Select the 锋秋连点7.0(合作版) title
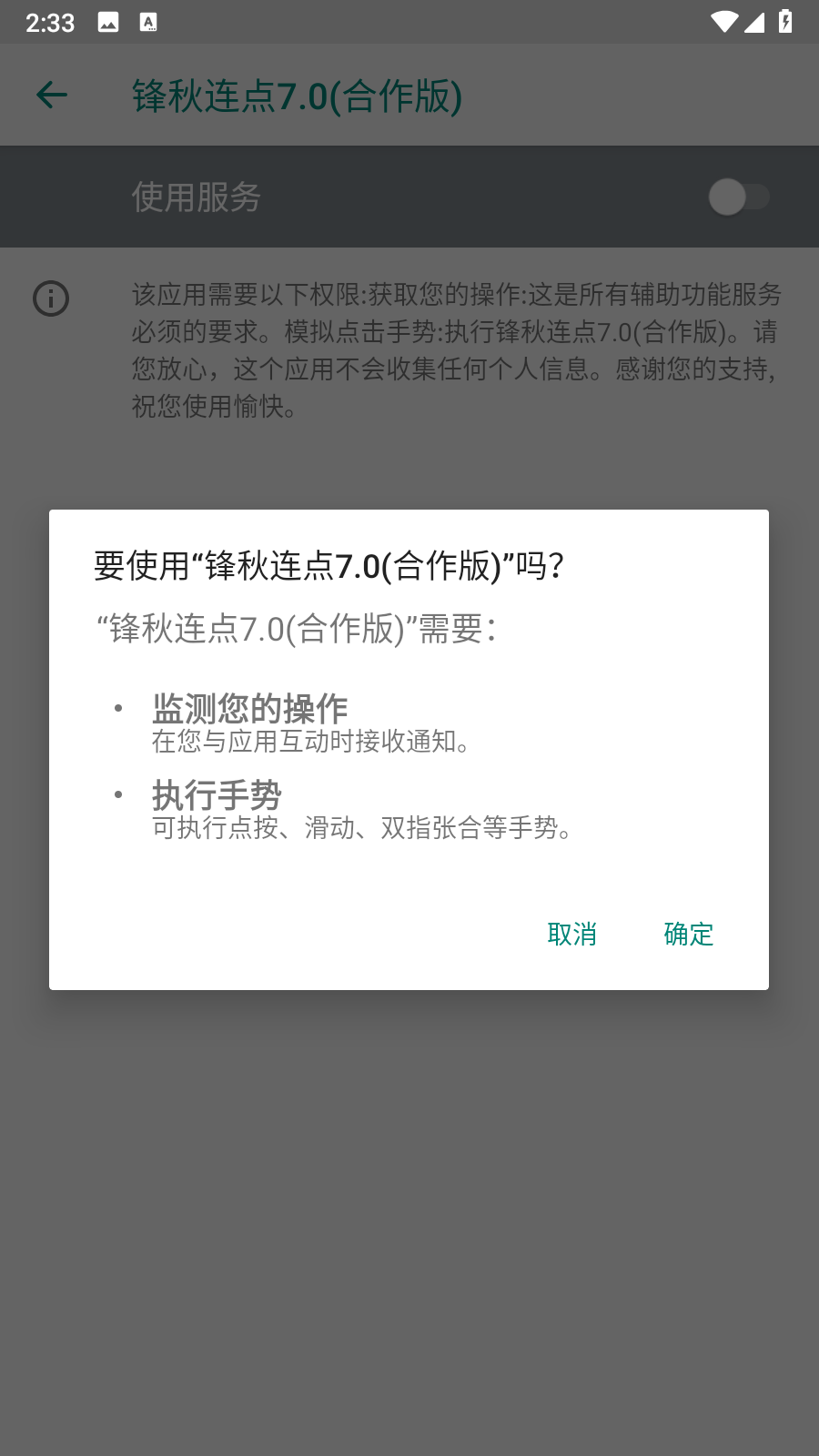This screenshot has width=819, height=1456. pyautogui.click(x=297, y=94)
